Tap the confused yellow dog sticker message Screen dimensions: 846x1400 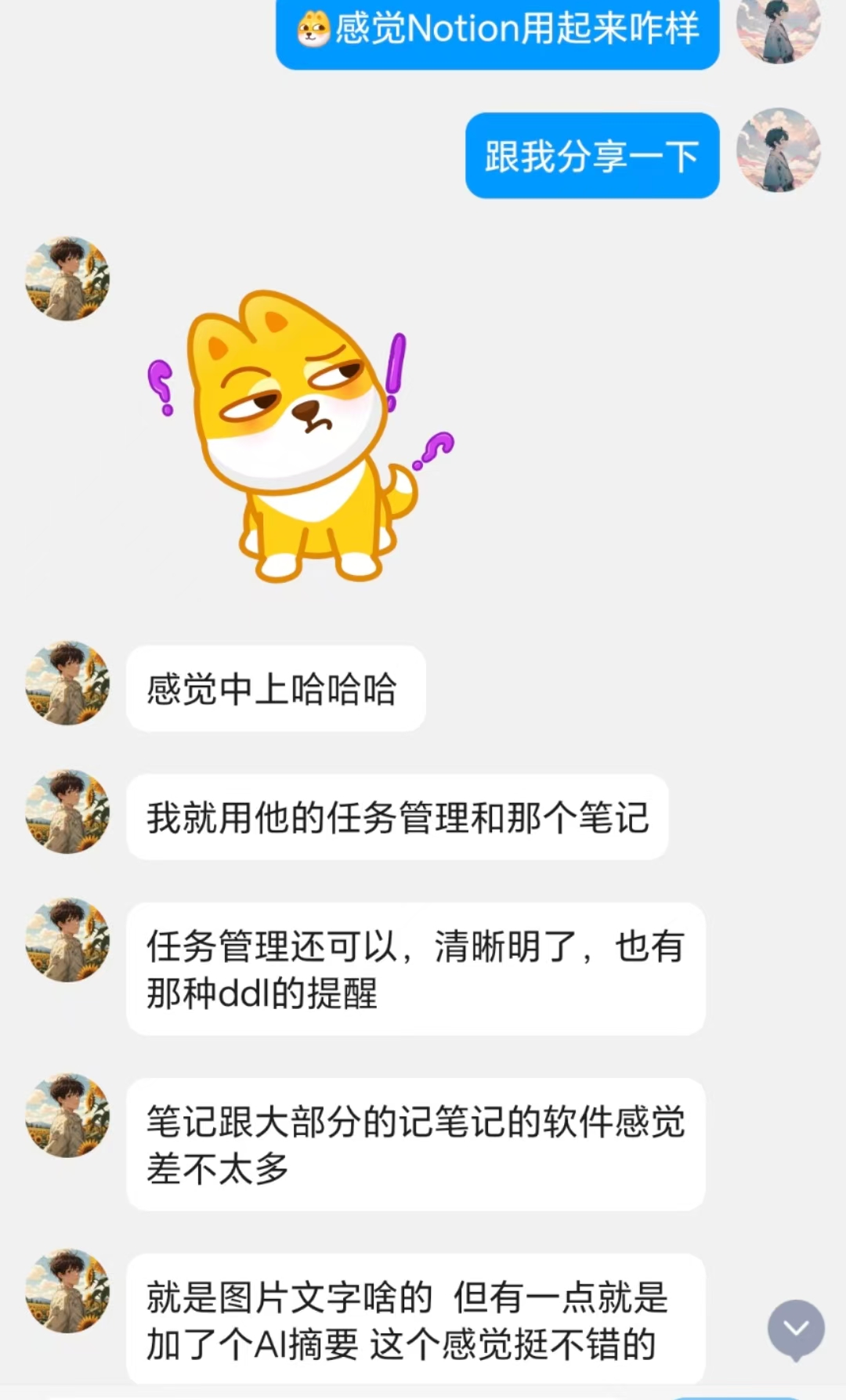click(302, 436)
